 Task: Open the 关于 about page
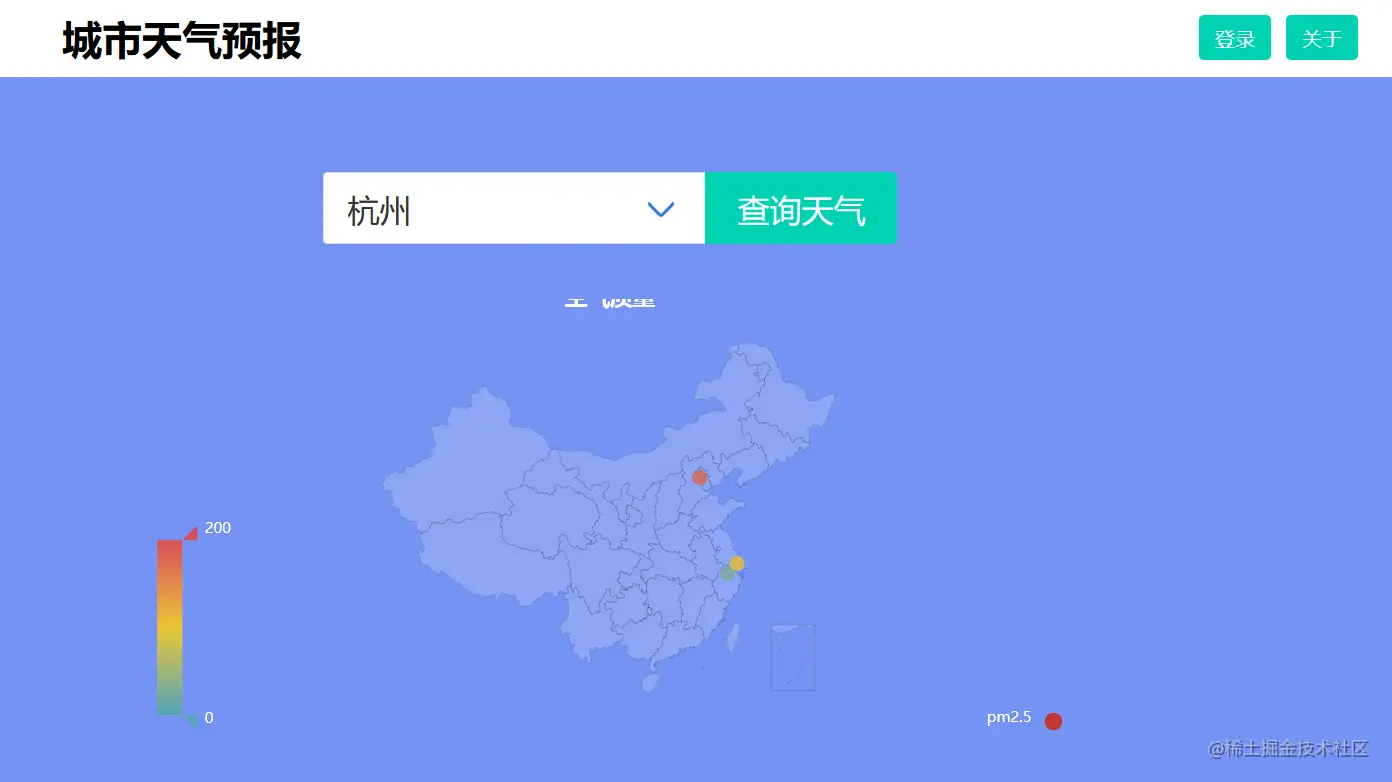1321,38
